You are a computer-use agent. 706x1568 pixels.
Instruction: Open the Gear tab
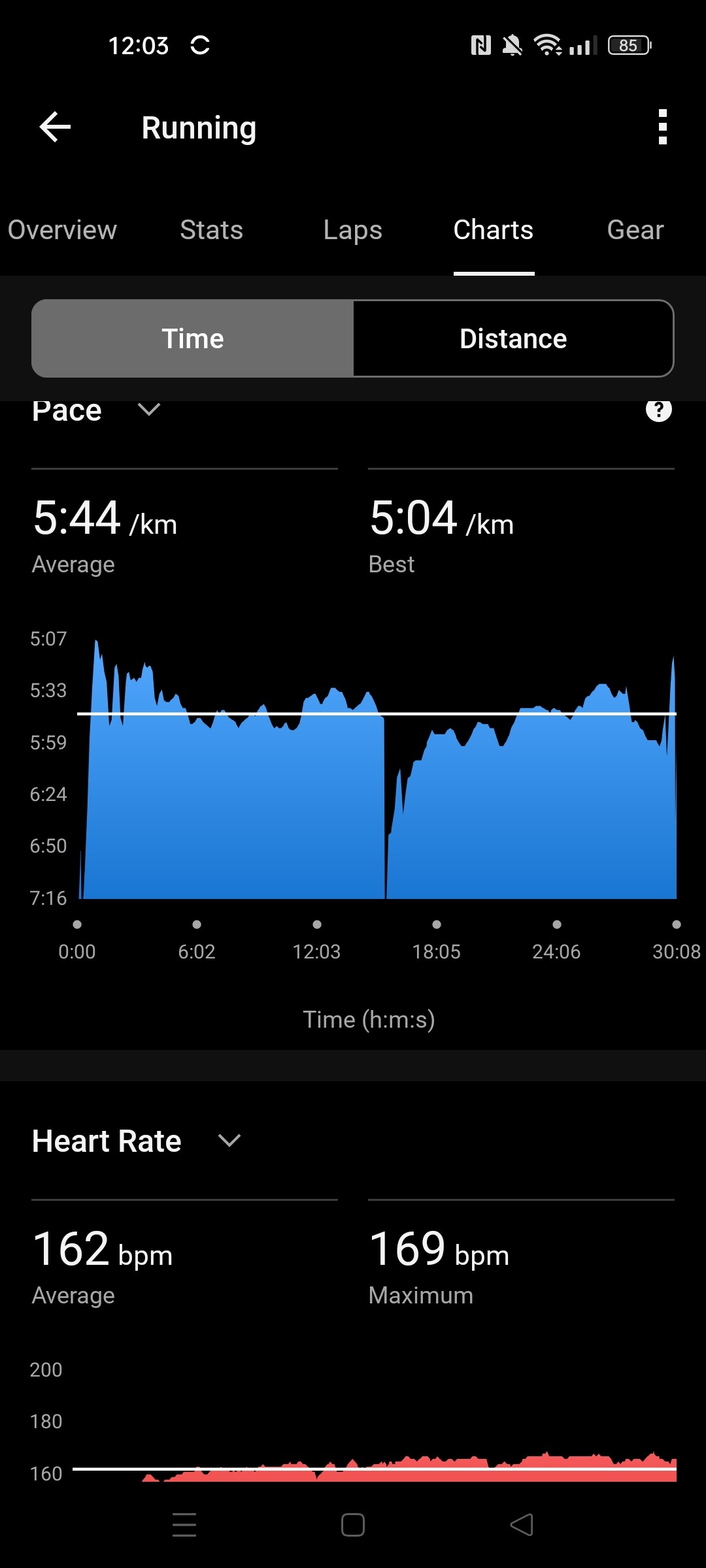click(x=635, y=230)
